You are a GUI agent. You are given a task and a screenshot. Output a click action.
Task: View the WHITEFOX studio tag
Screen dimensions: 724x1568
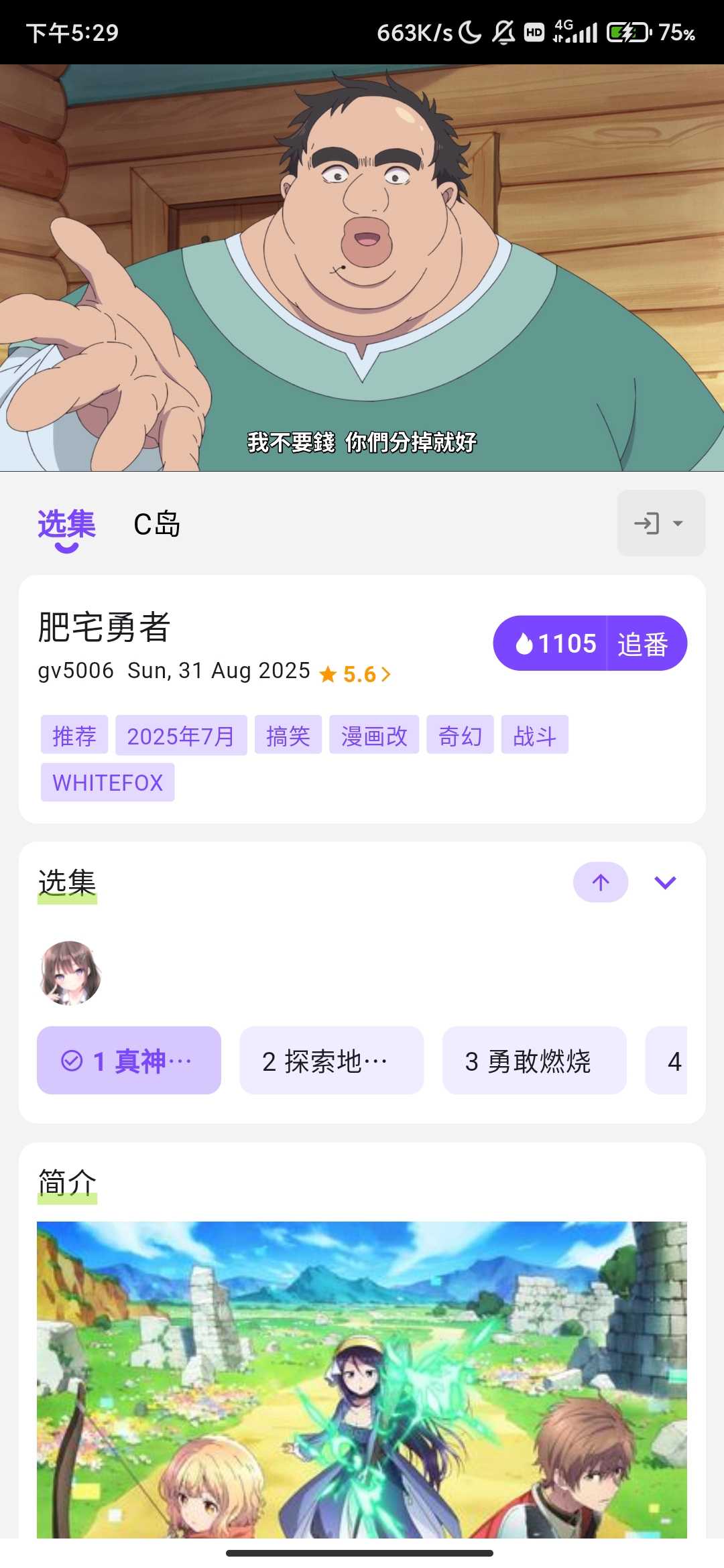tap(107, 783)
